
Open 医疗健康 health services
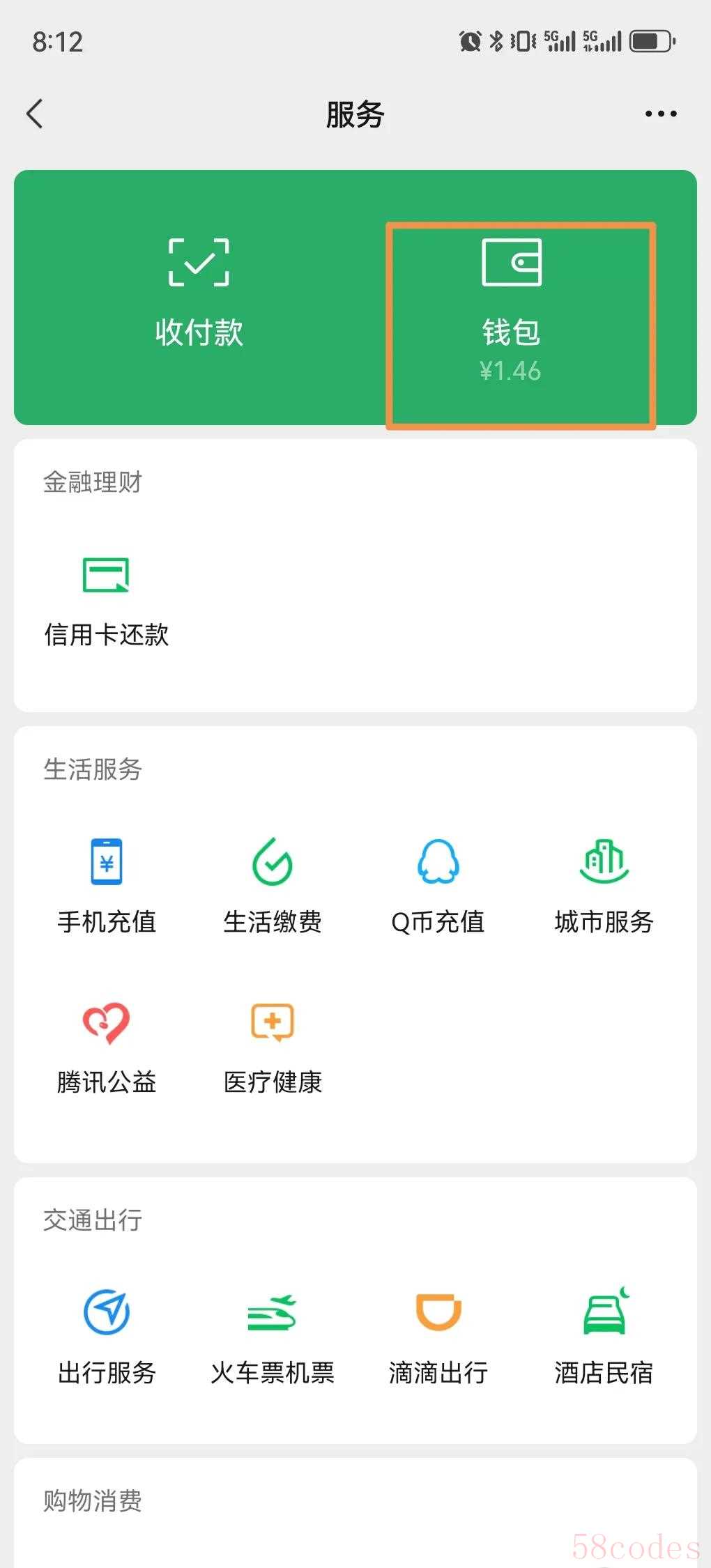point(273,1048)
